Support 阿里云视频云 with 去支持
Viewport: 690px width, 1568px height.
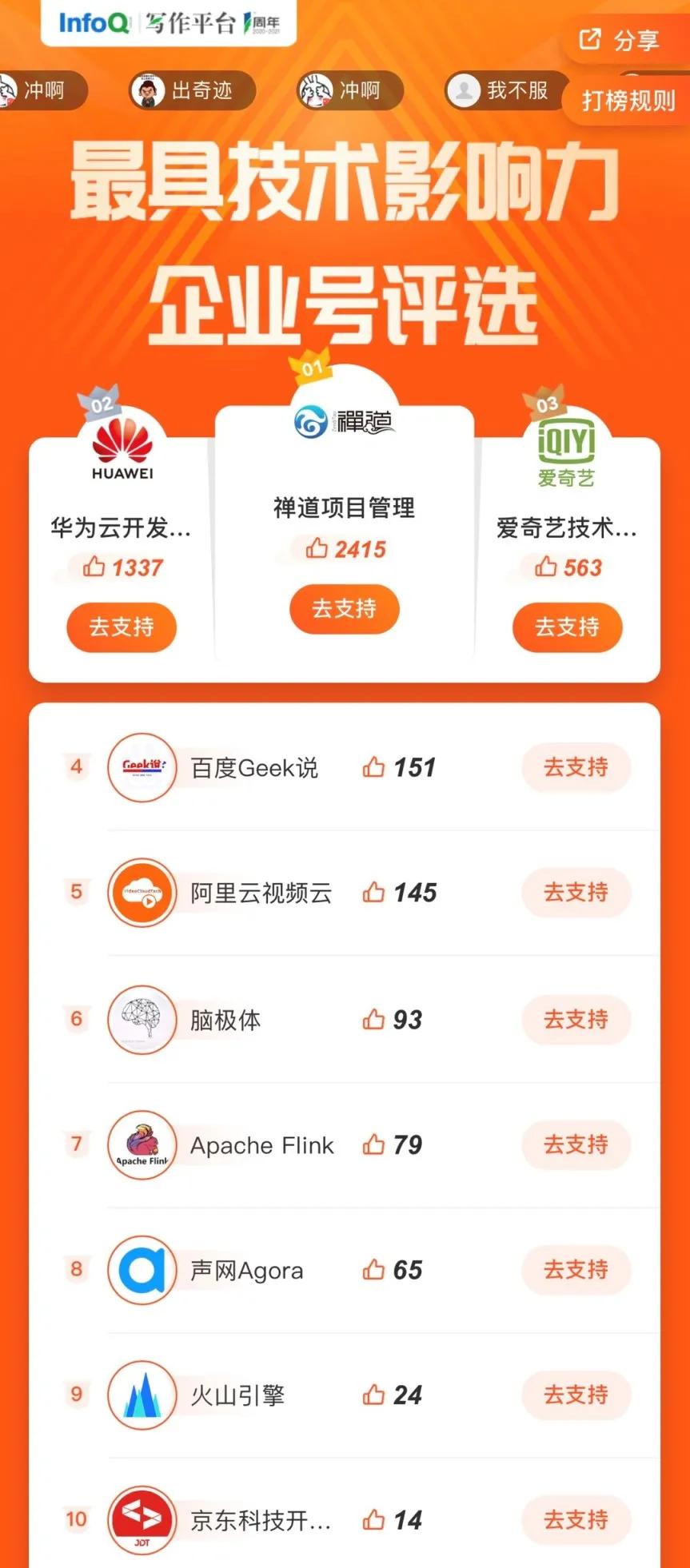(576, 892)
